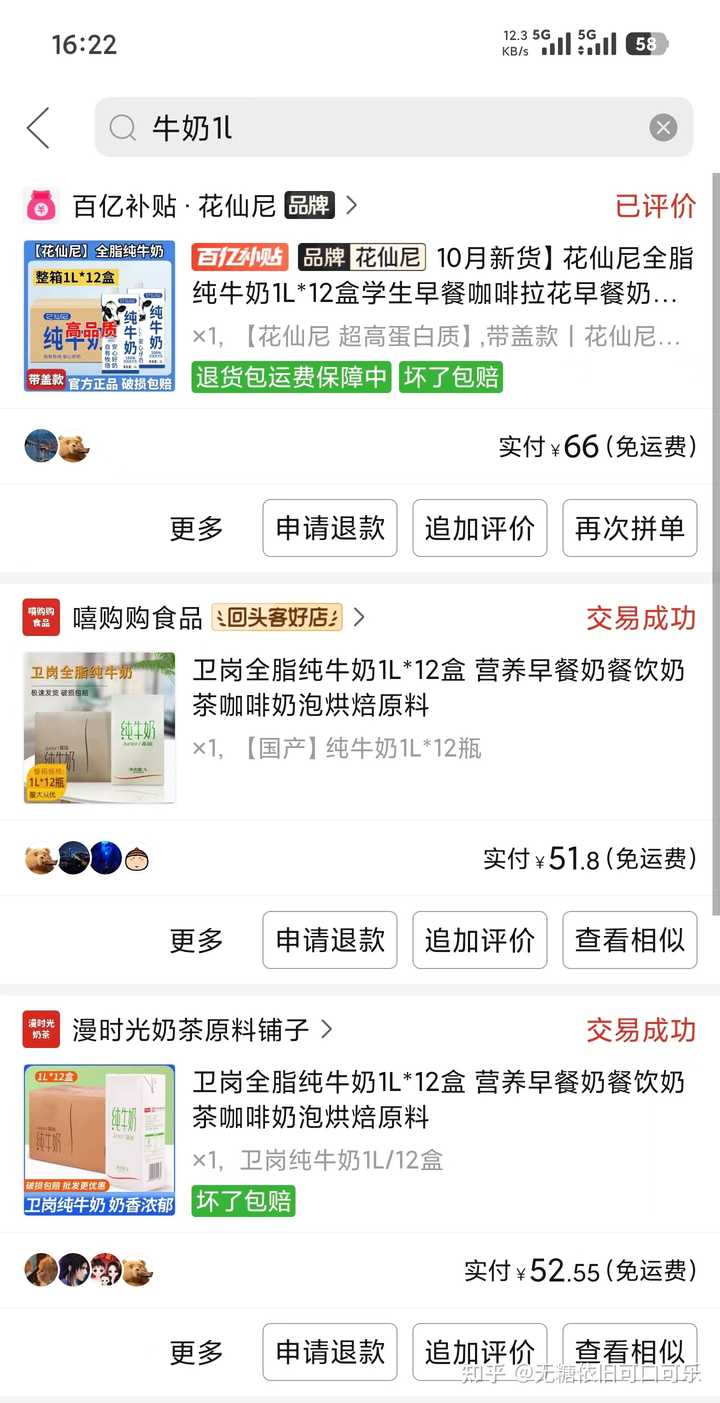Clear the search text with the X

pos(663,128)
